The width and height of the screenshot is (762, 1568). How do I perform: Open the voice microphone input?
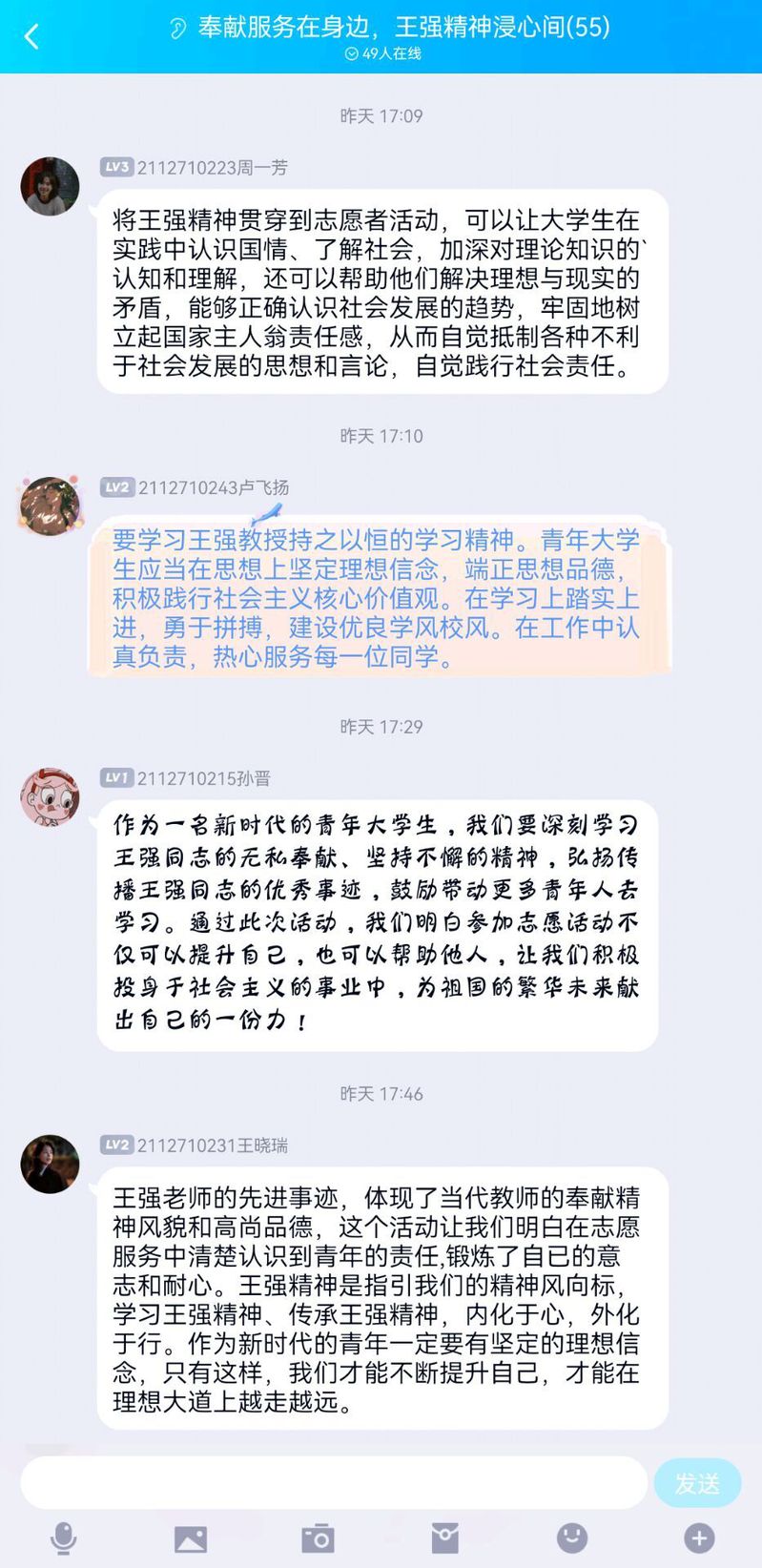pos(63,1537)
